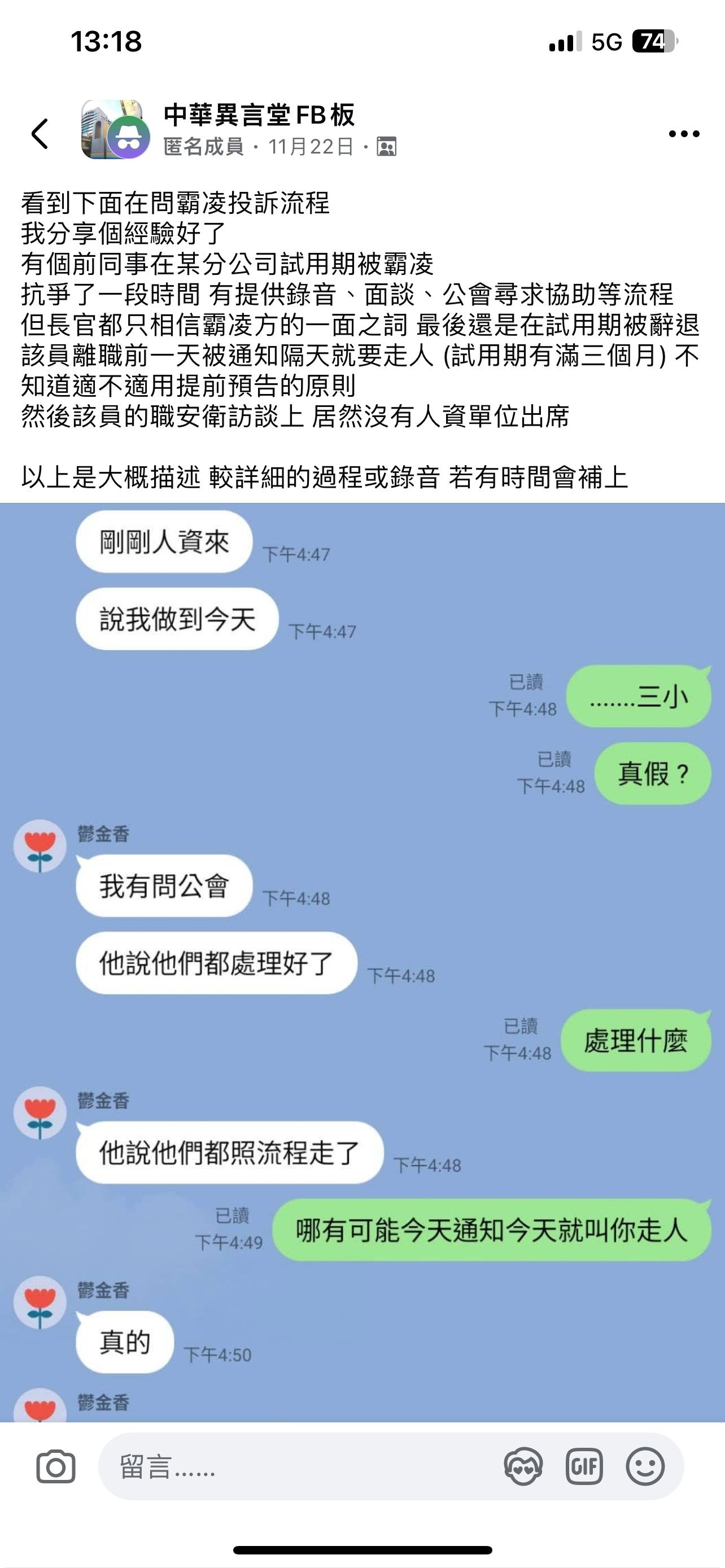Go back with the top-left arrow

point(40,133)
